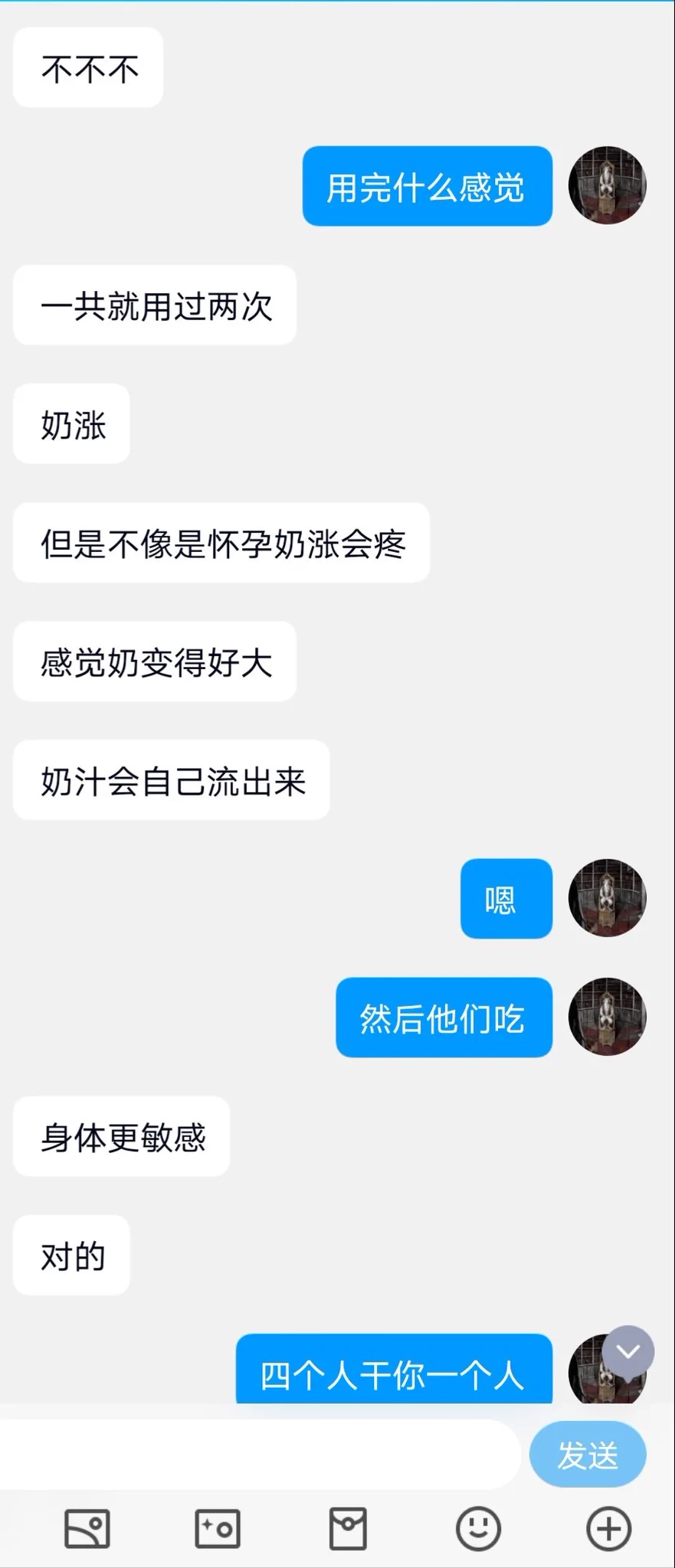The image size is (675, 1568).
Task: Focus the message input field
Action: pos(260,1455)
